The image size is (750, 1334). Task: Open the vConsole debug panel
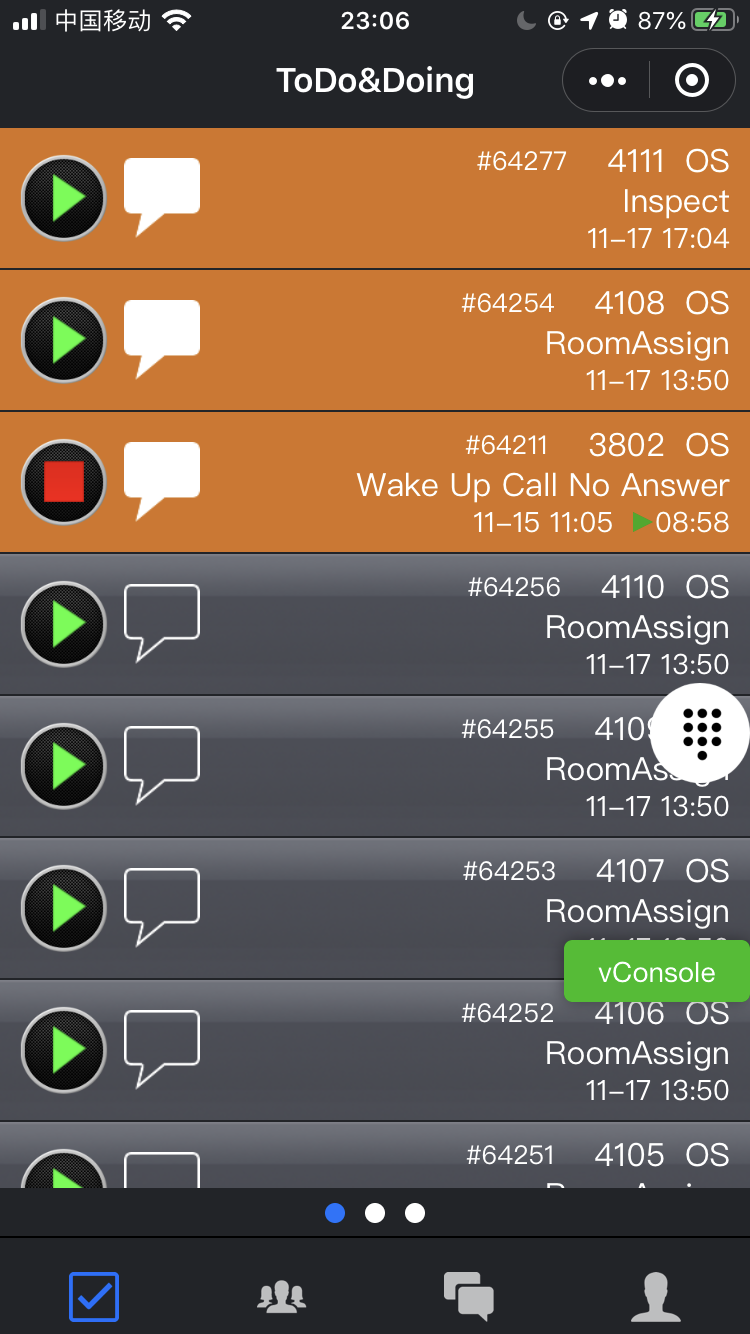[656, 972]
